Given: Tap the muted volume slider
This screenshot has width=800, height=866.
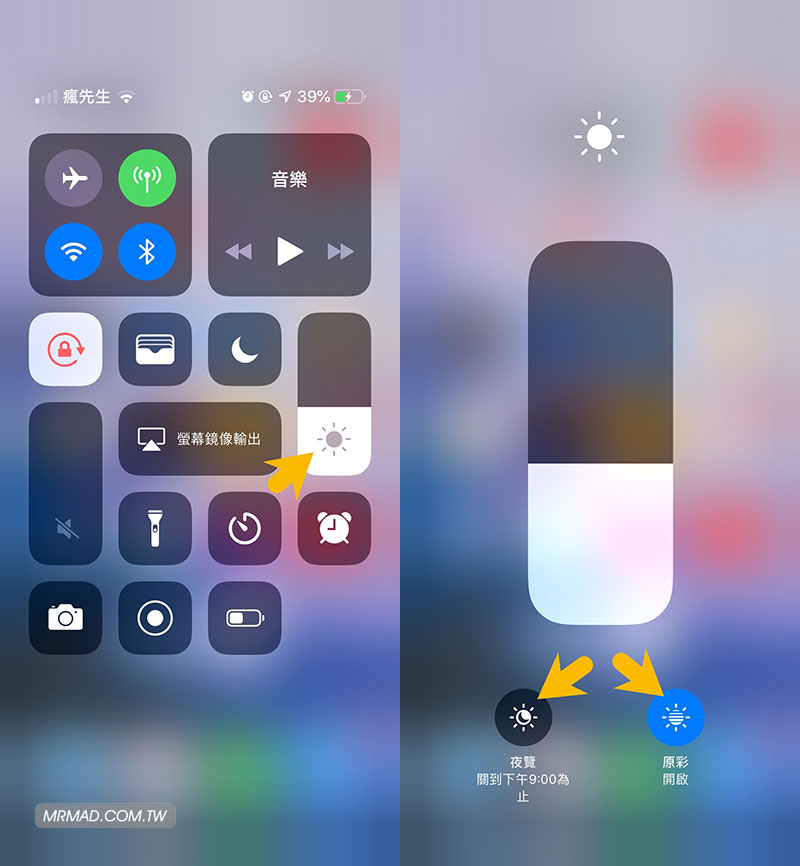Looking at the screenshot, I should (x=66, y=483).
